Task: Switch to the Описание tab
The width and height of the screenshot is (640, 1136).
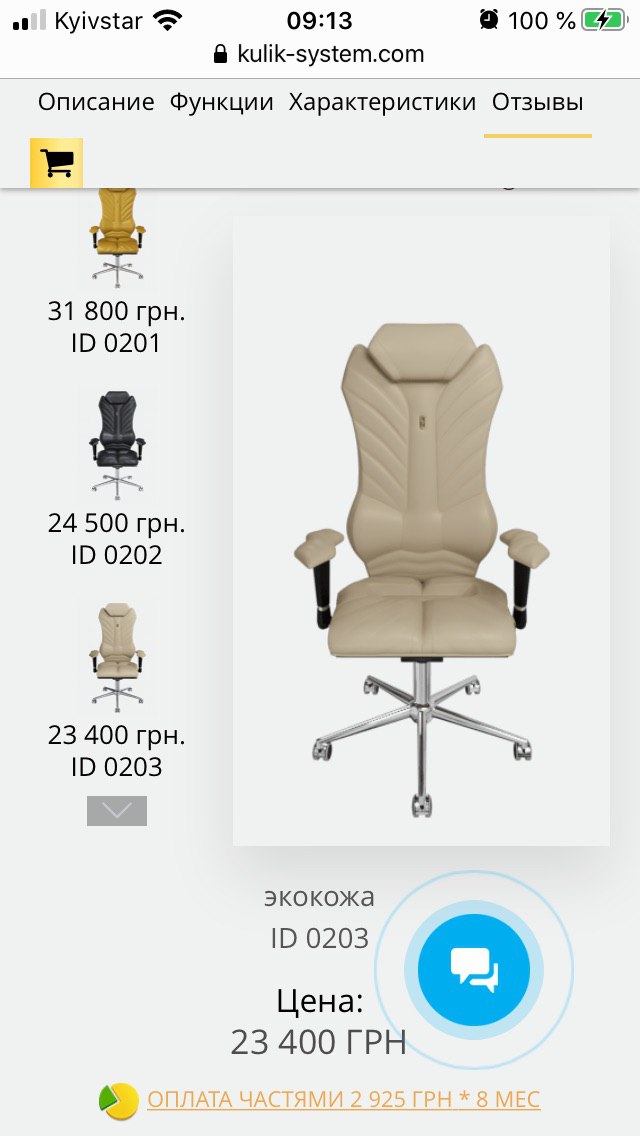Action: tap(96, 102)
